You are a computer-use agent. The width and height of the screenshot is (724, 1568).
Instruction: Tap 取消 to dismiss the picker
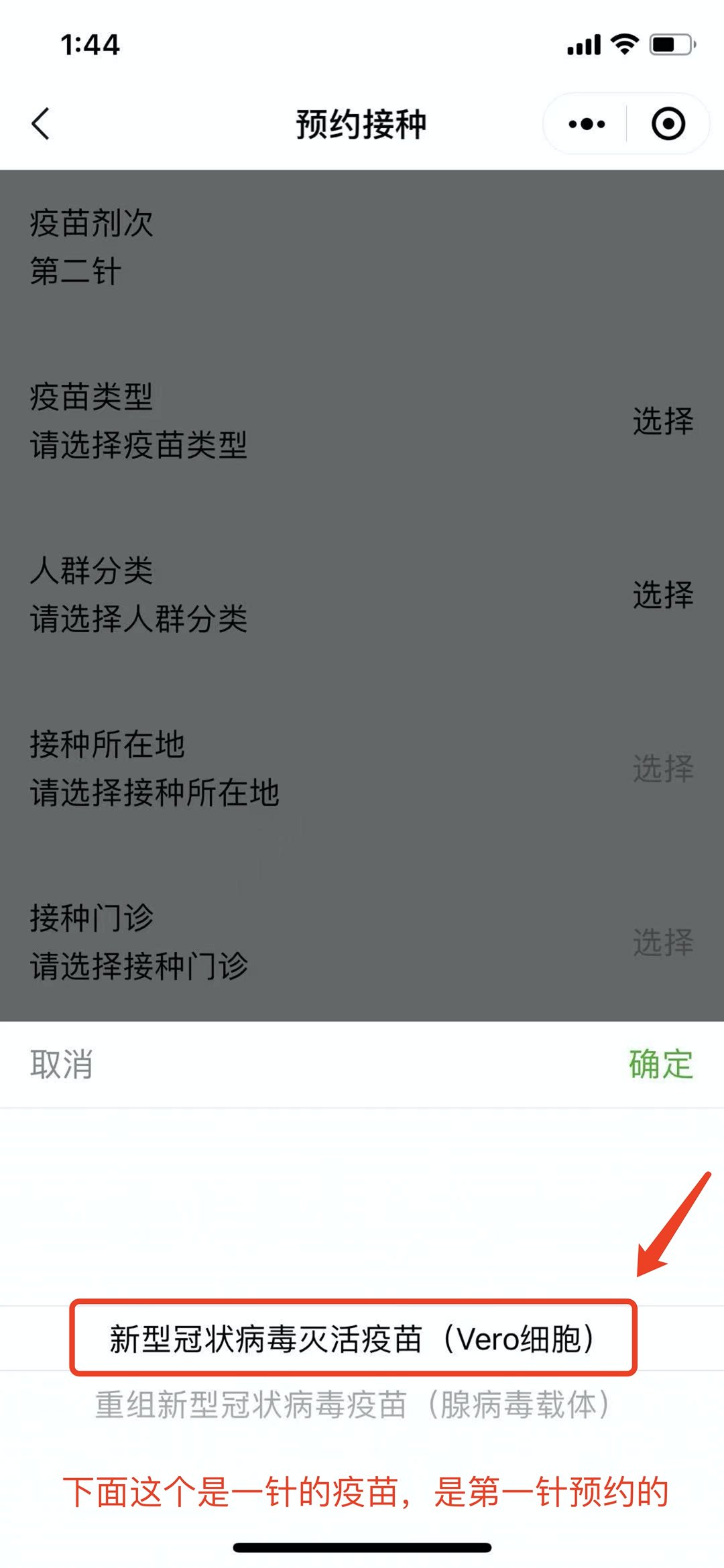point(62,1065)
